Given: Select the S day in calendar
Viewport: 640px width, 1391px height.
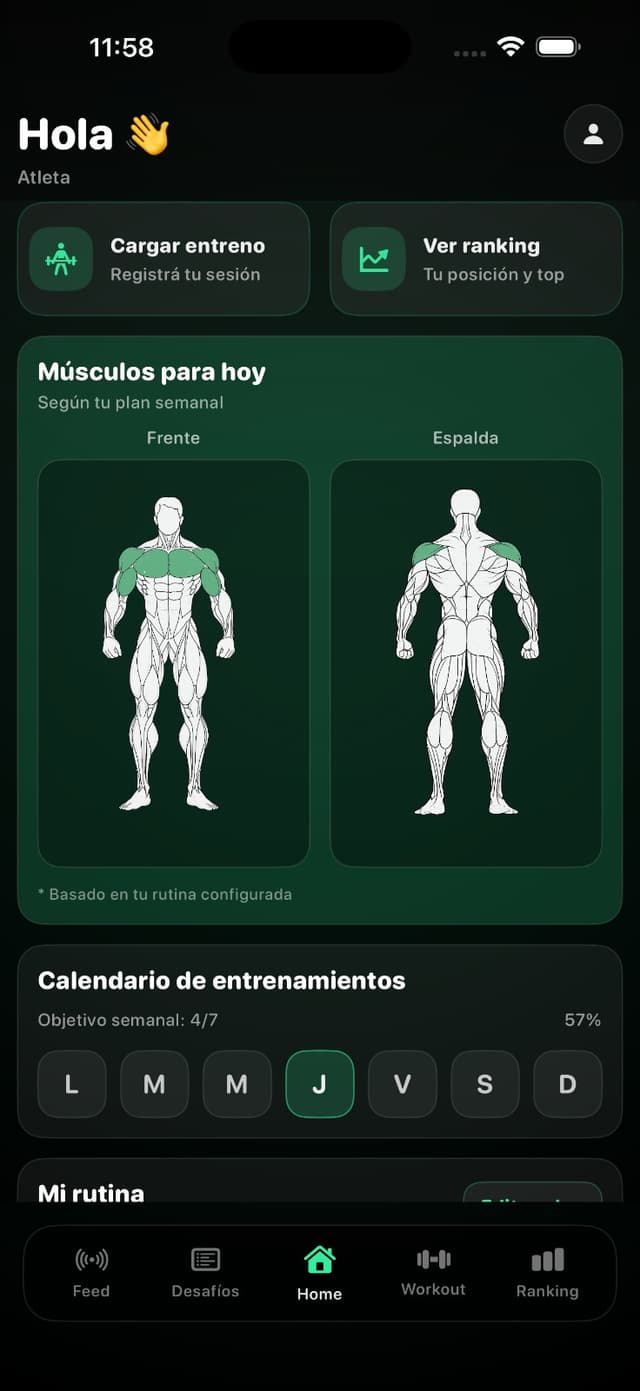Looking at the screenshot, I should 484,1084.
